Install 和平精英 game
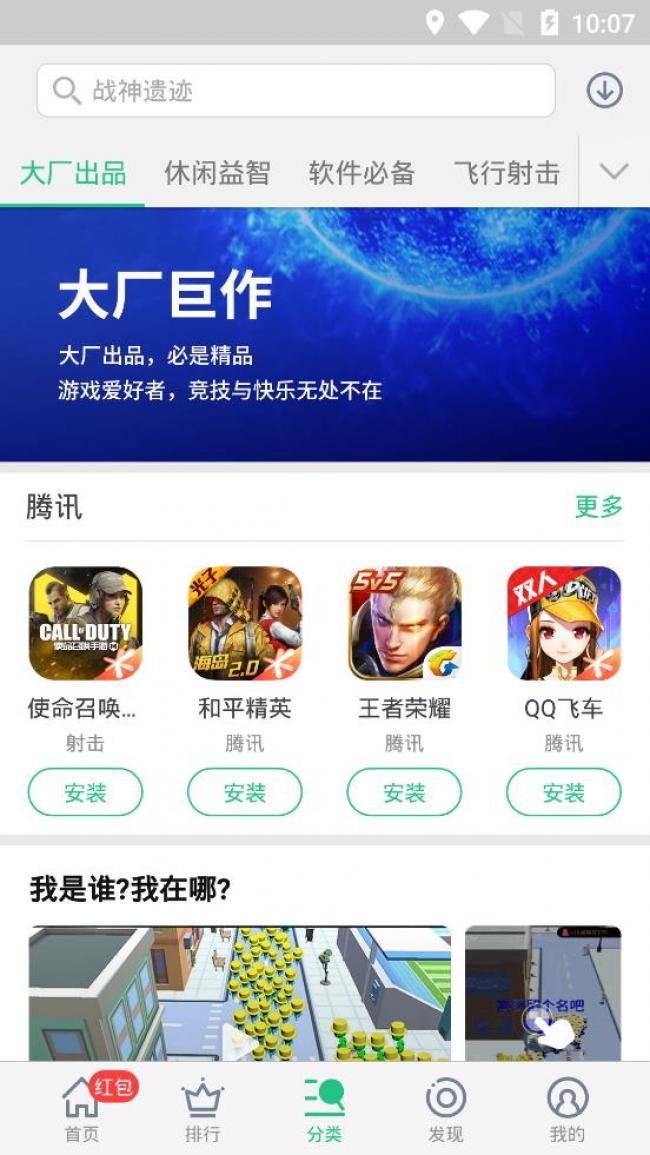 click(x=244, y=793)
